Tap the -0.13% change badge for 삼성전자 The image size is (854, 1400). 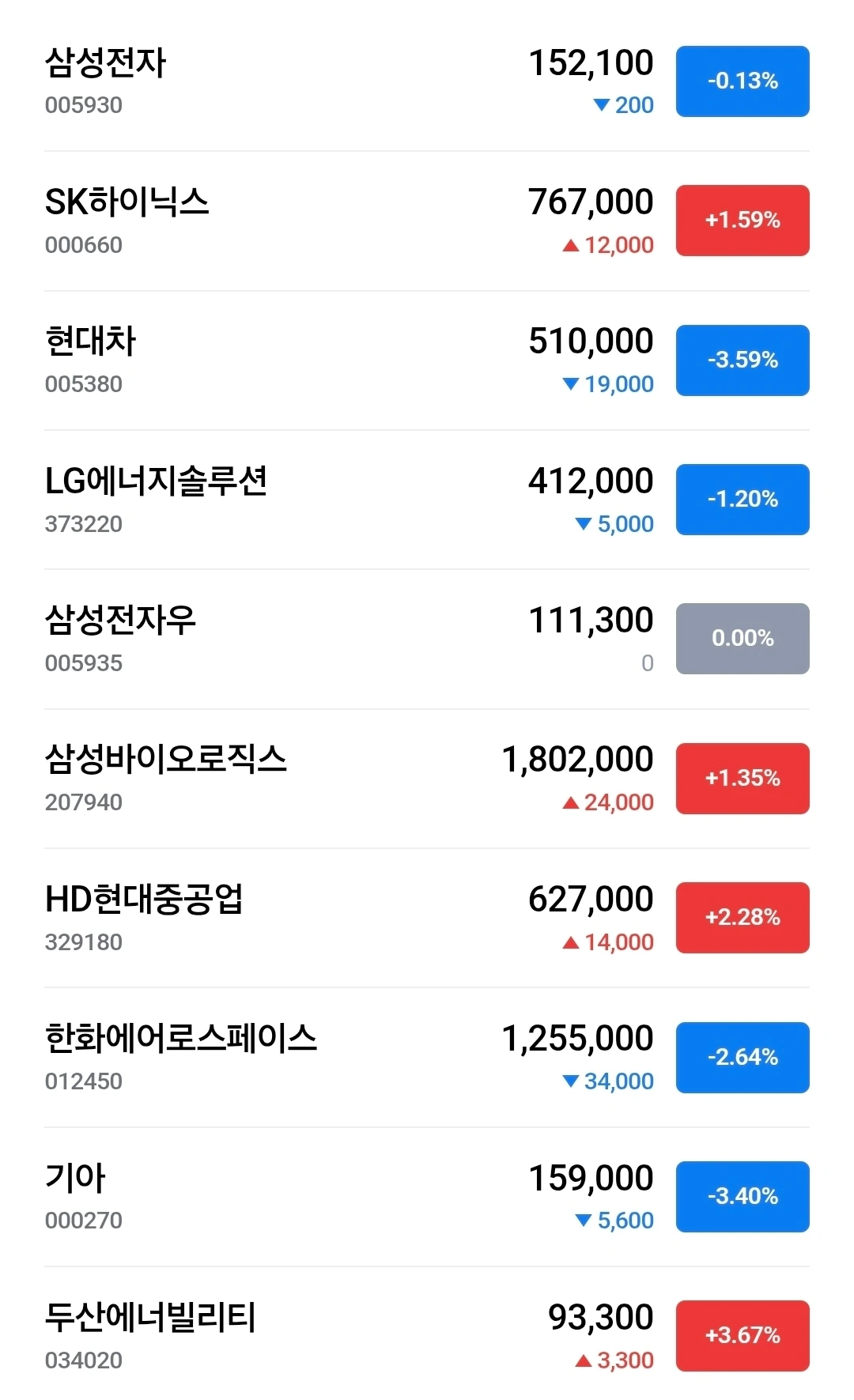click(x=743, y=81)
